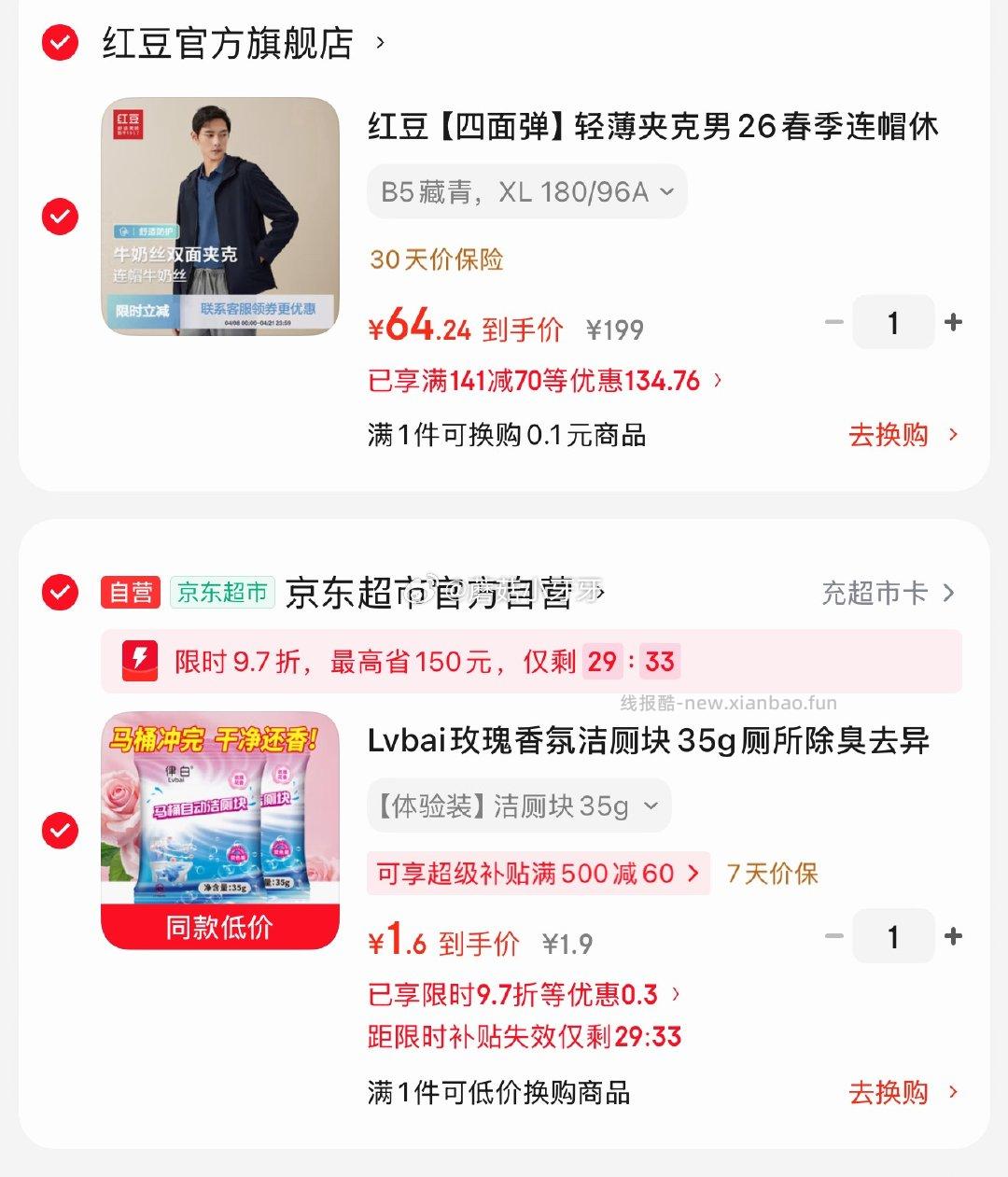The image size is (1008, 1177).
Task: Click the 自营 badge next to 京东超市
Action: coord(130,593)
